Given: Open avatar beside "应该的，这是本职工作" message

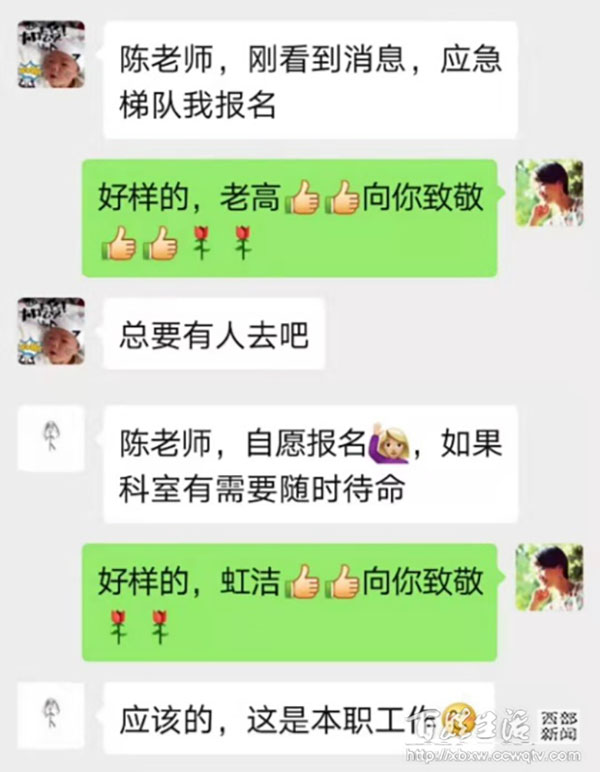Looking at the screenshot, I should coord(51,714).
